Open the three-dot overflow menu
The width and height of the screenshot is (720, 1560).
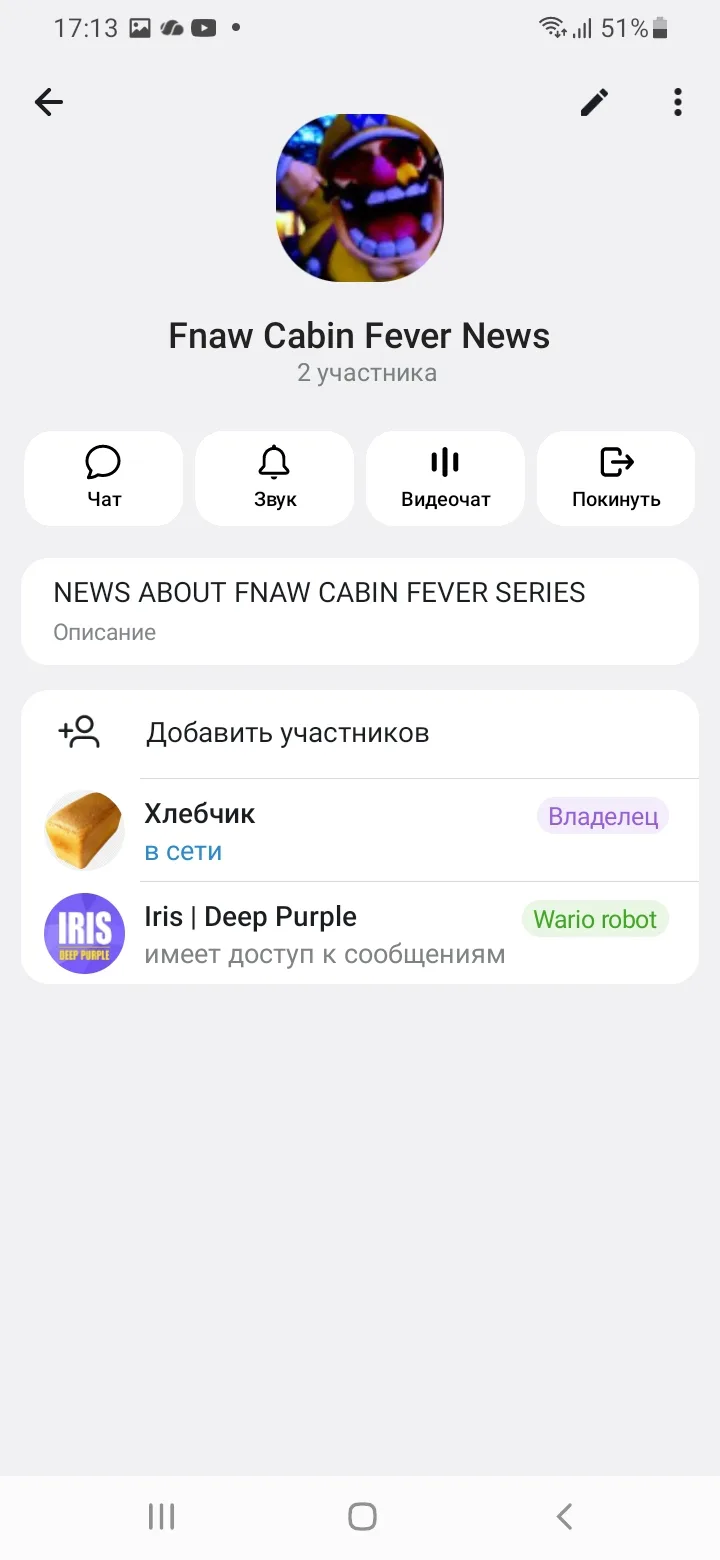tap(678, 102)
